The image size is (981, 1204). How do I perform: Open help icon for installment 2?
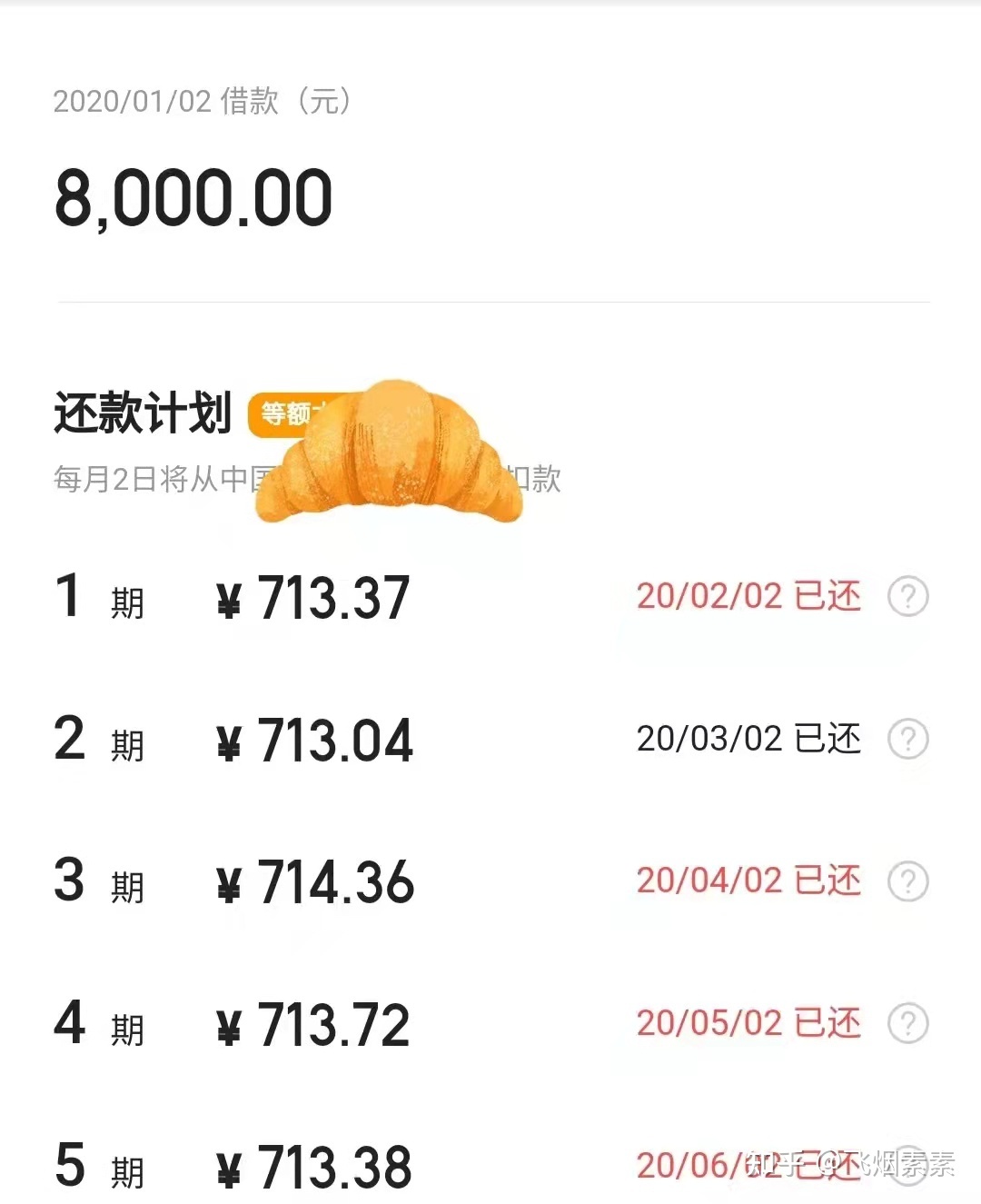coord(907,740)
